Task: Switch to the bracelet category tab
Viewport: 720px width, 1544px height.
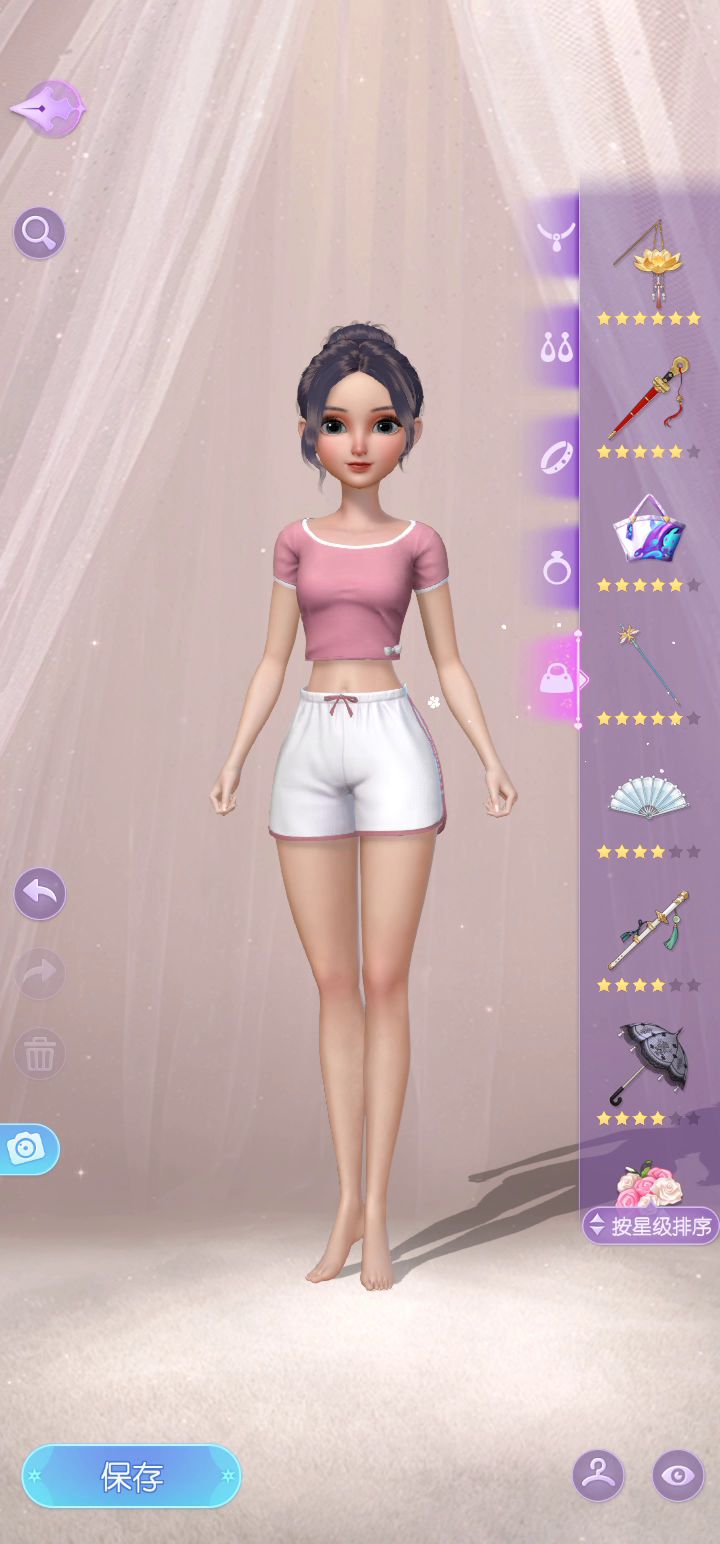Action: coord(556,457)
